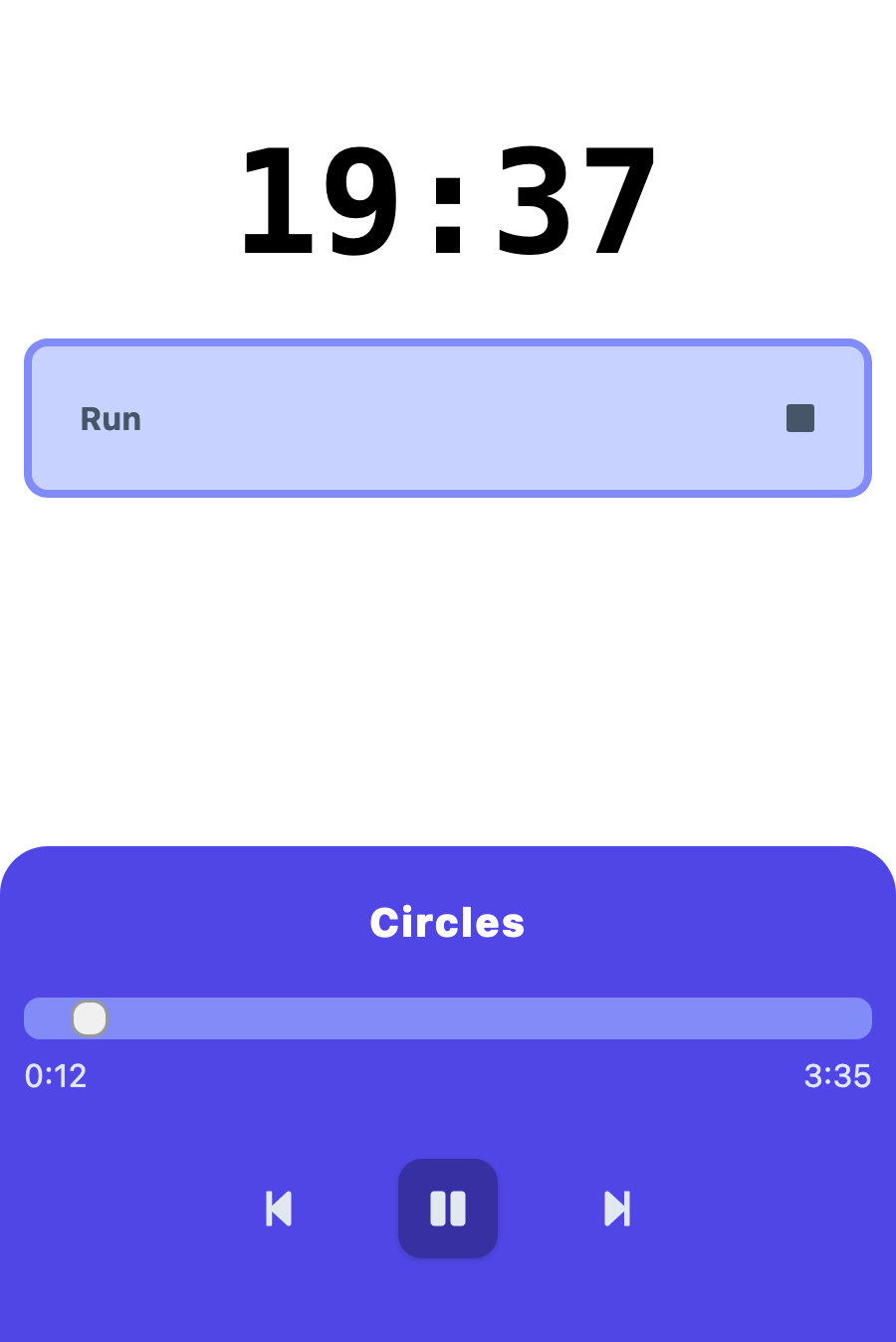Open the Run workout card
896x1342 pixels.
click(x=398, y=418)
